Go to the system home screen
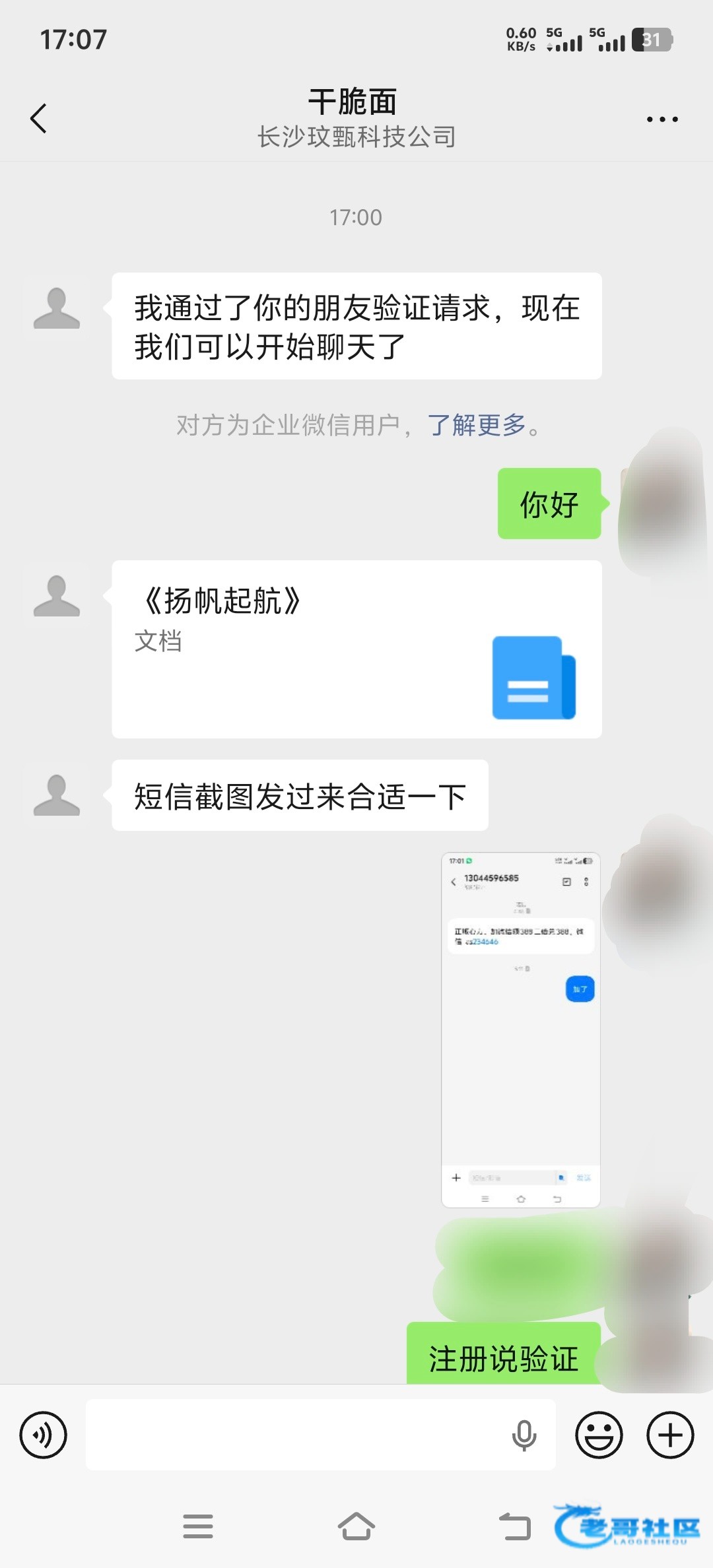This screenshot has width=713, height=1568. pos(356,1526)
